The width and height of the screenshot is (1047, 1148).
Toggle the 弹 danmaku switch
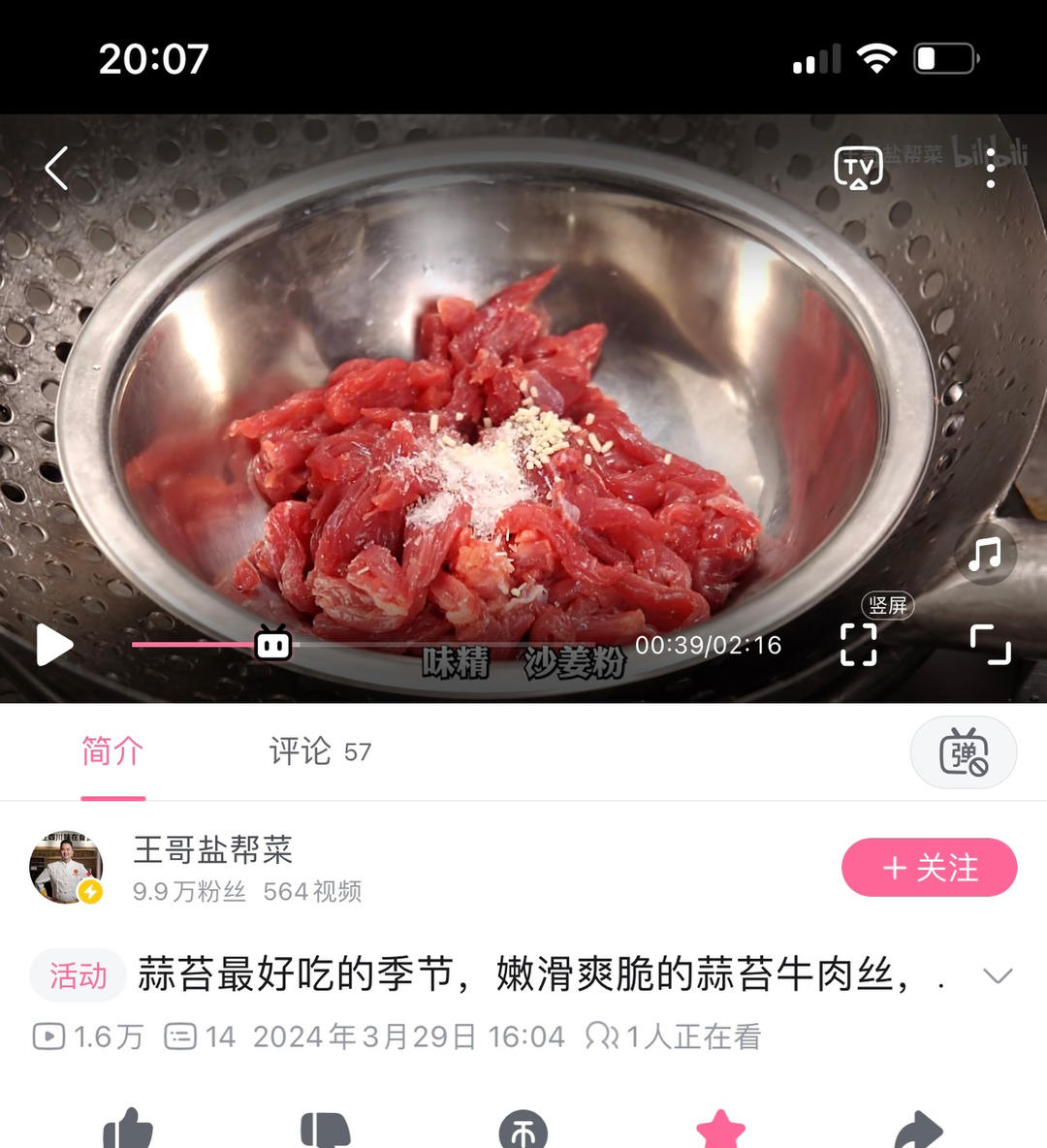[963, 752]
